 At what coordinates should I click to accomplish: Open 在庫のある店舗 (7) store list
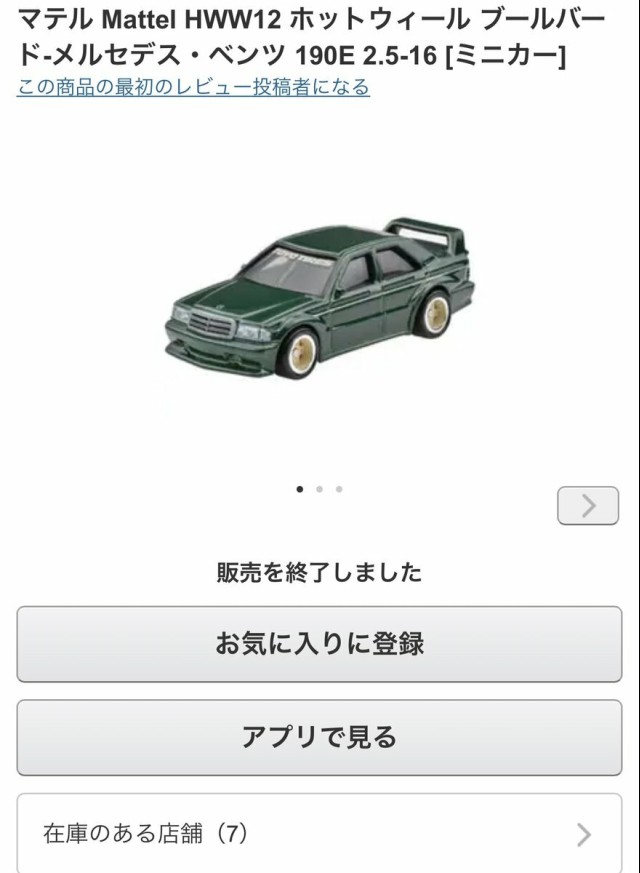(319, 833)
